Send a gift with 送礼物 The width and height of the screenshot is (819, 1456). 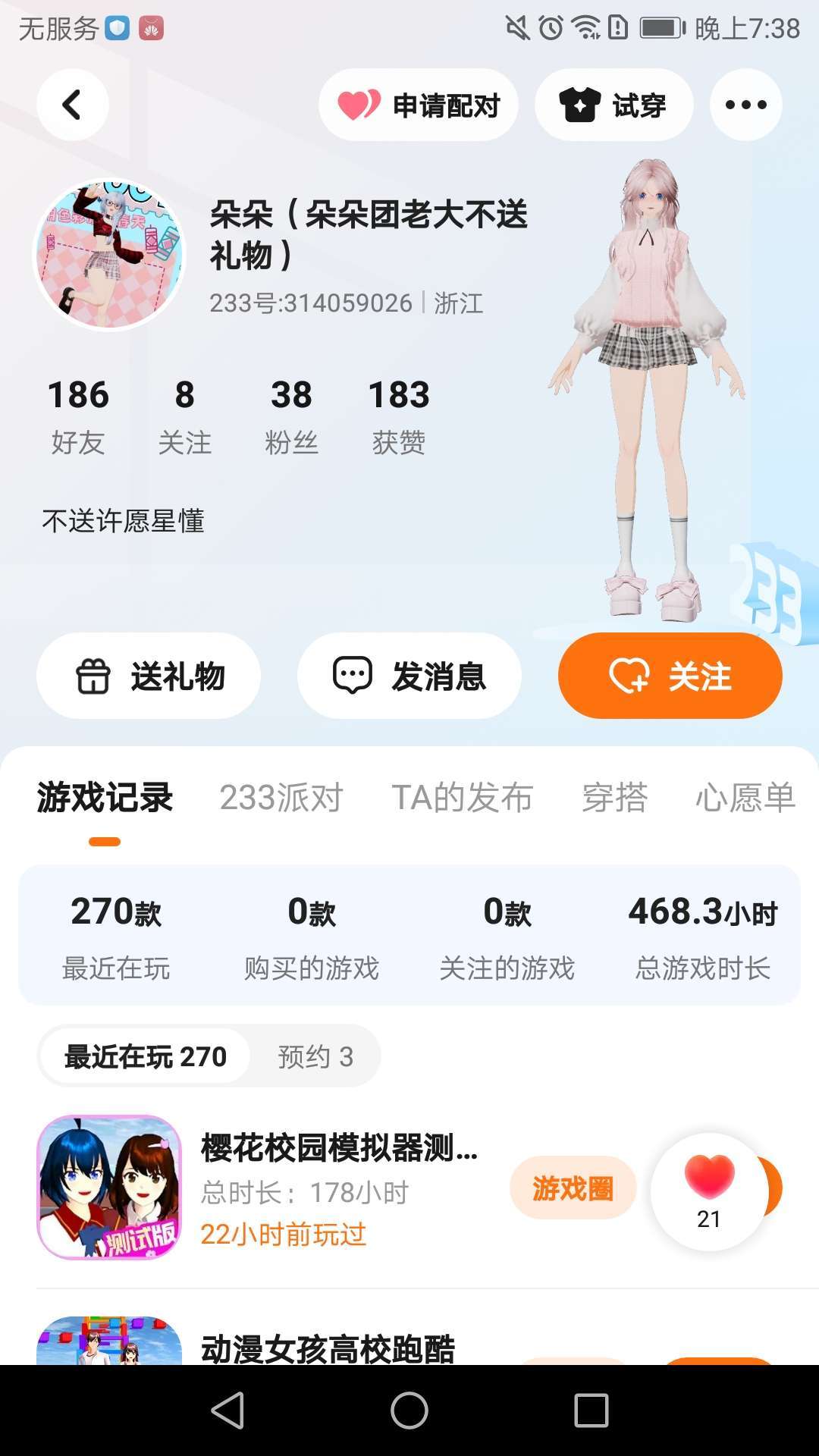click(149, 676)
